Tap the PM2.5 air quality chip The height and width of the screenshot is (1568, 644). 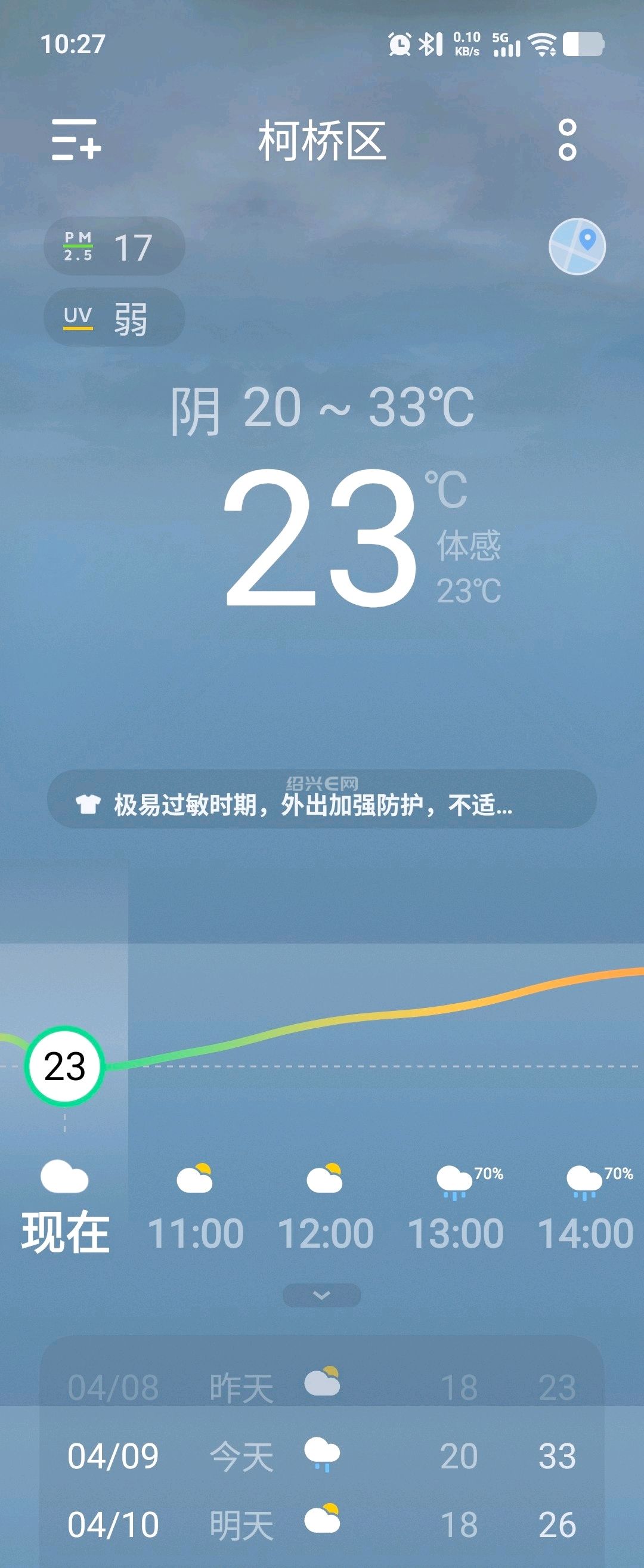(x=114, y=246)
